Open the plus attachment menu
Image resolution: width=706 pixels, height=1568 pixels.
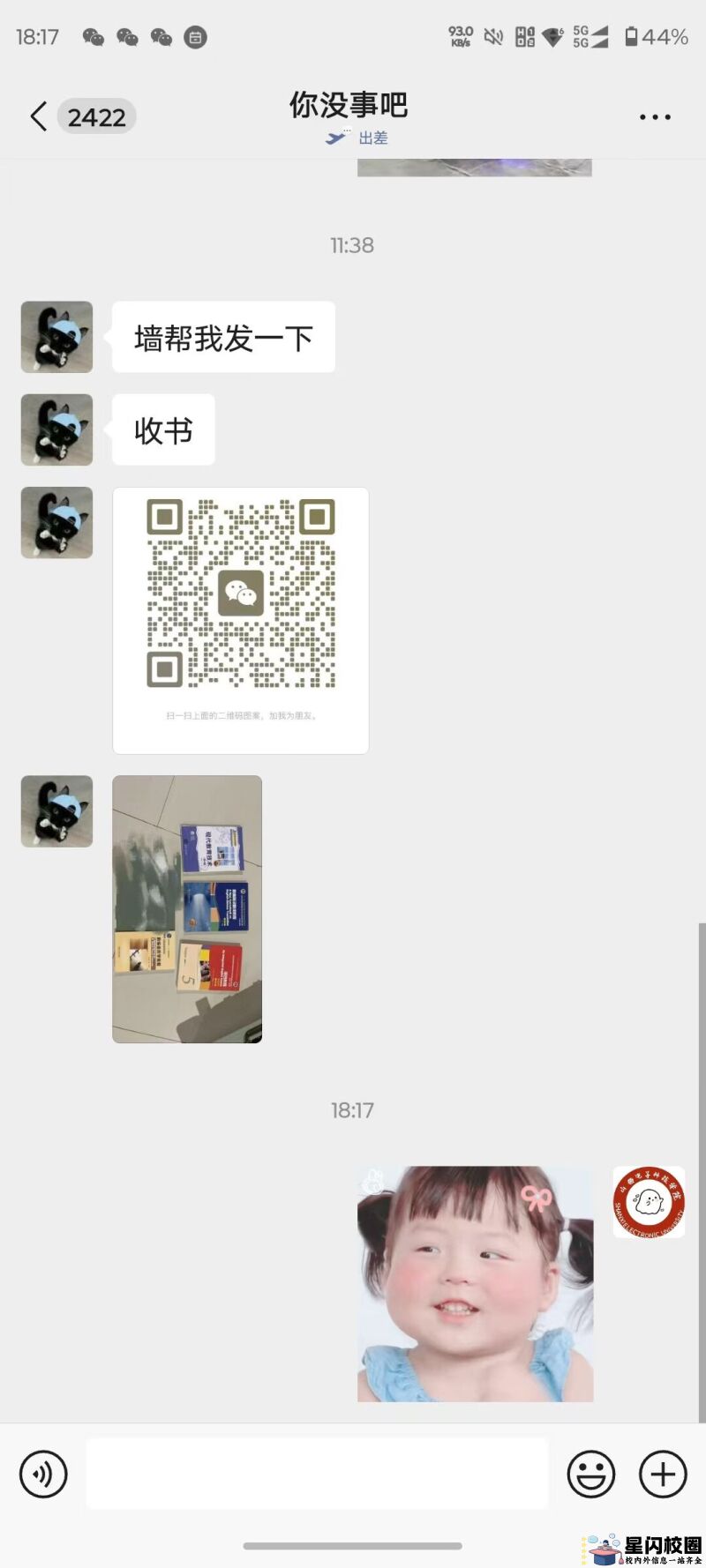663,1474
